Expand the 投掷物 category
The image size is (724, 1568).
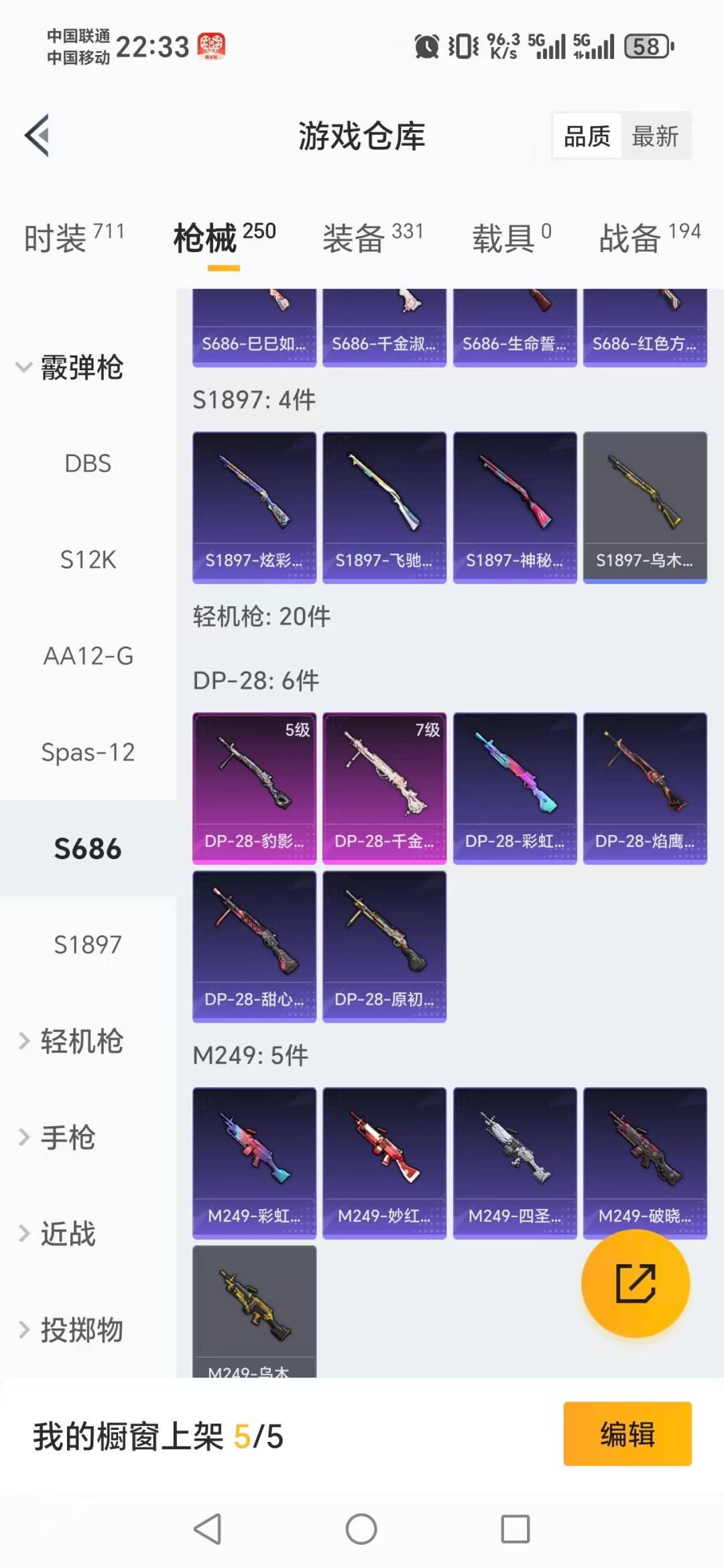[x=70, y=1329]
